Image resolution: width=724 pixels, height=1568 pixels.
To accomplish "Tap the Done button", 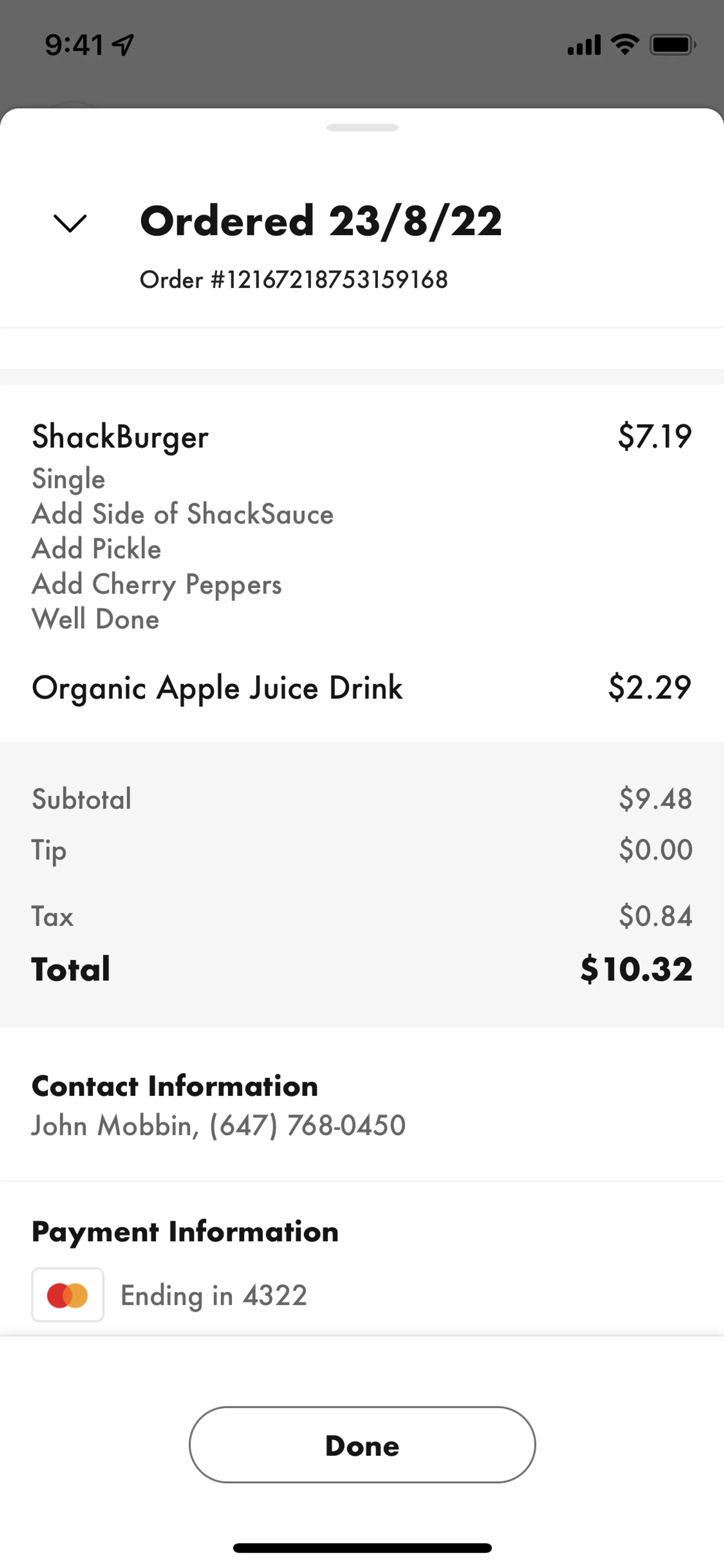I will tap(362, 1444).
